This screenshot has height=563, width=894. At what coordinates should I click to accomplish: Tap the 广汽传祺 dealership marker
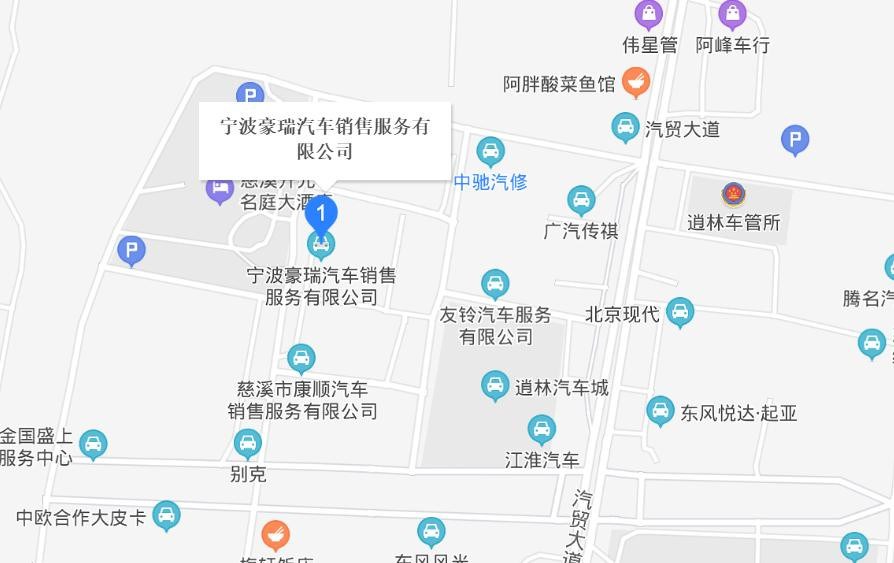click(x=581, y=200)
